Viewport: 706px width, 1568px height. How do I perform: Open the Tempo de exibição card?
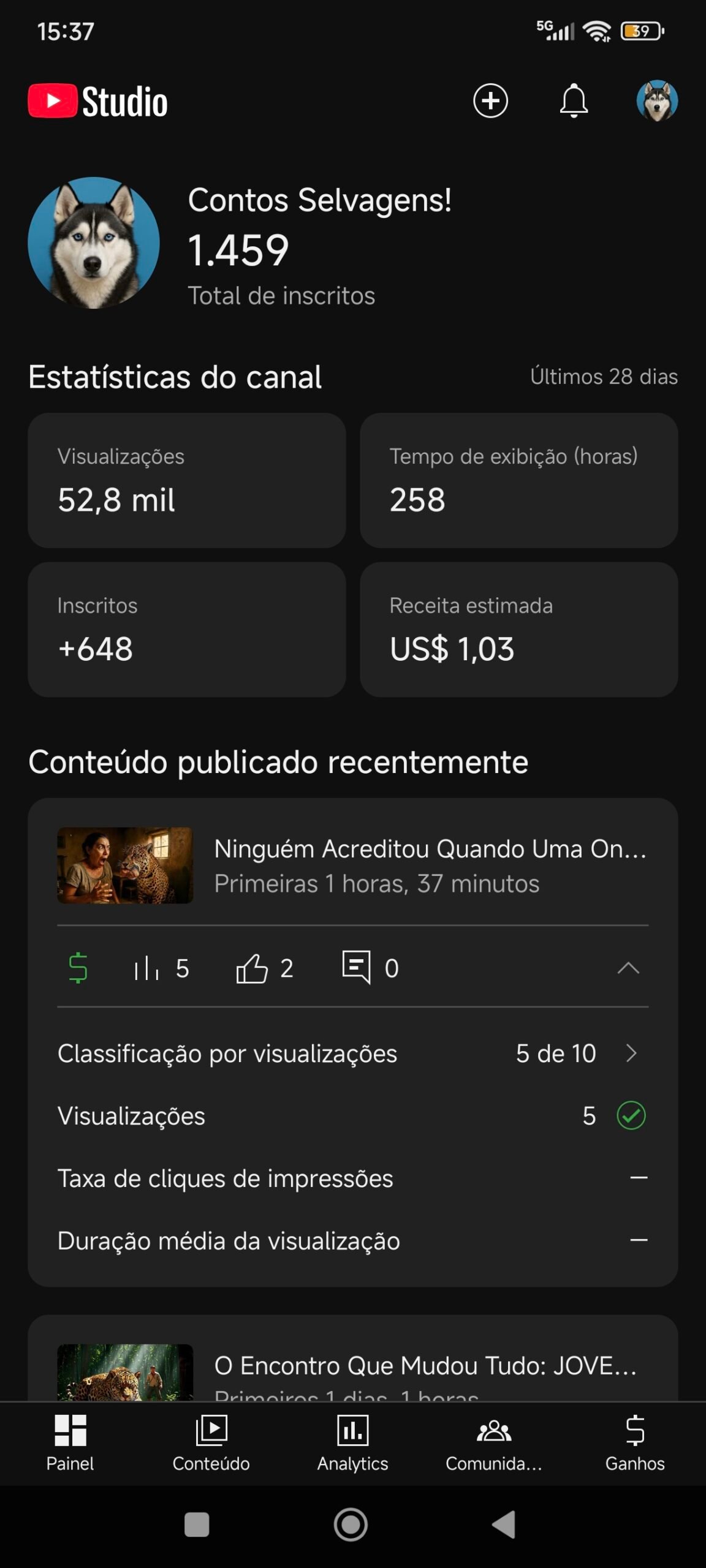pos(518,480)
